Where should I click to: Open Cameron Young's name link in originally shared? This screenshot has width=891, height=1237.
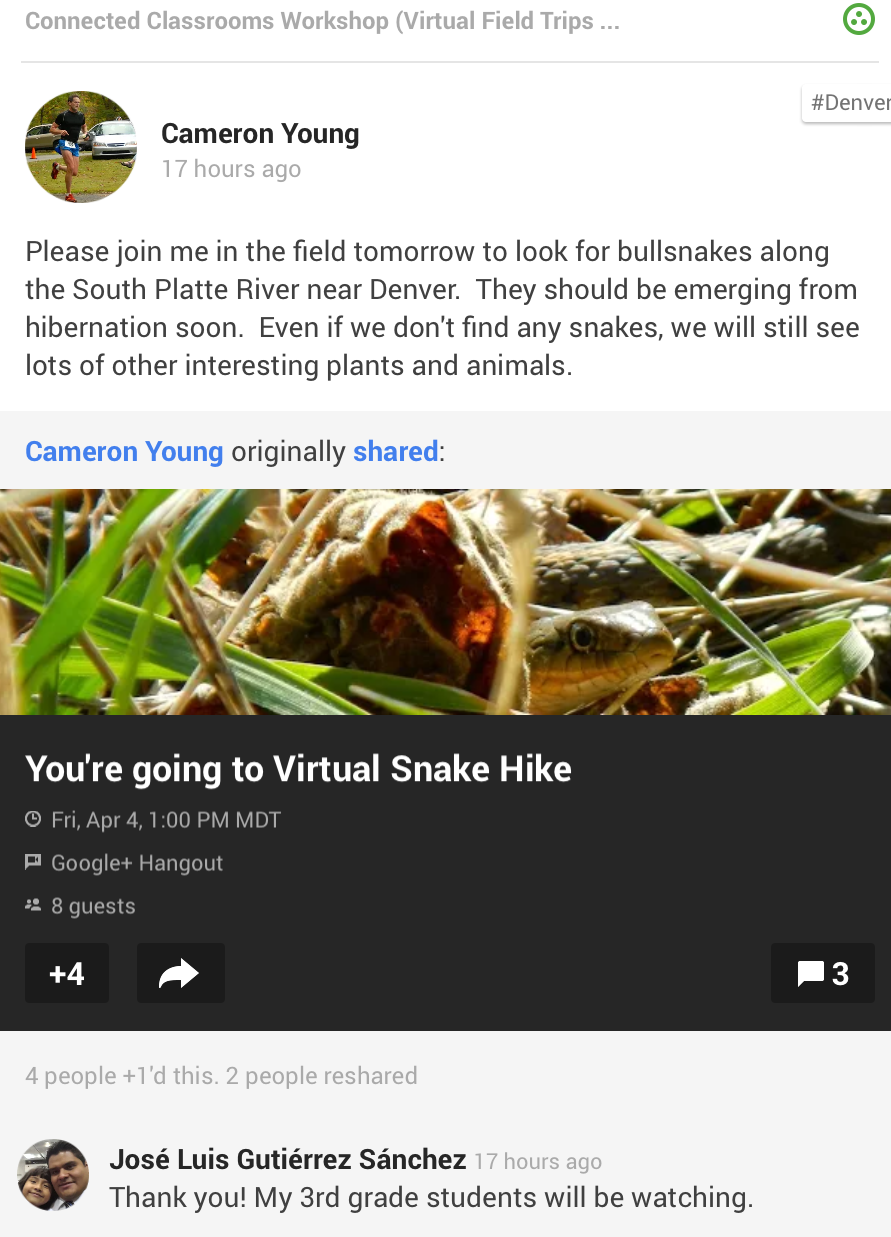click(x=124, y=451)
